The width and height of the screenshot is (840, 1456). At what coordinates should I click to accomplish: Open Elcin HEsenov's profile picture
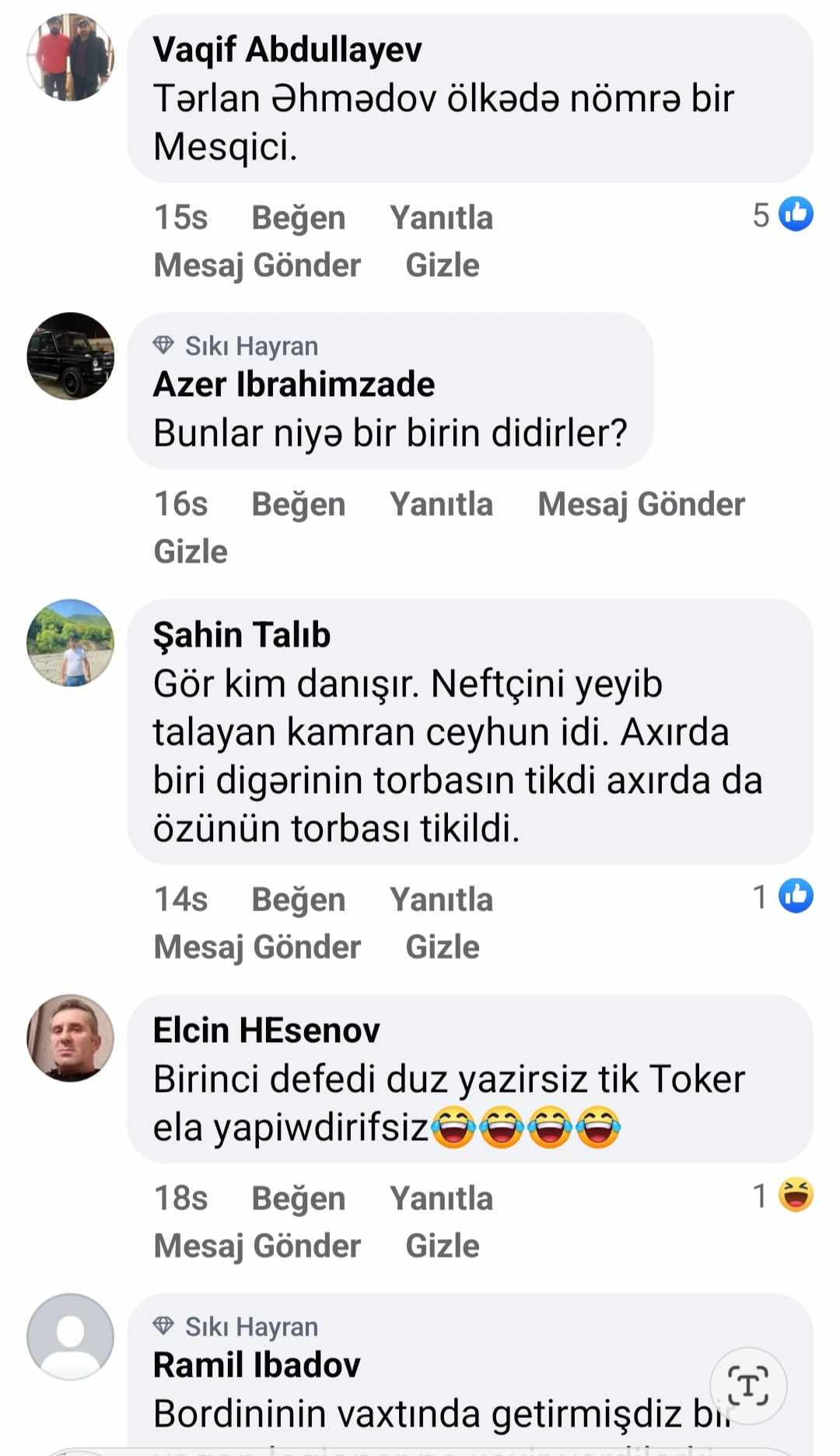point(71,1038)
